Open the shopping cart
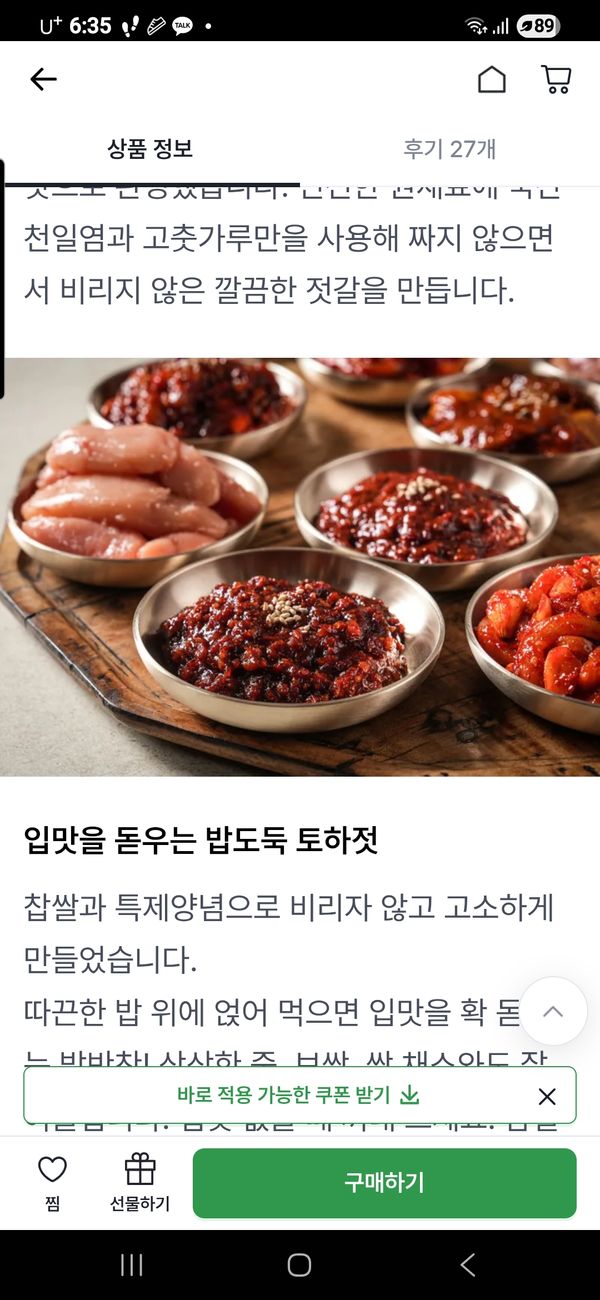This screenshot has width=600, height=1300. coord(556,80)
